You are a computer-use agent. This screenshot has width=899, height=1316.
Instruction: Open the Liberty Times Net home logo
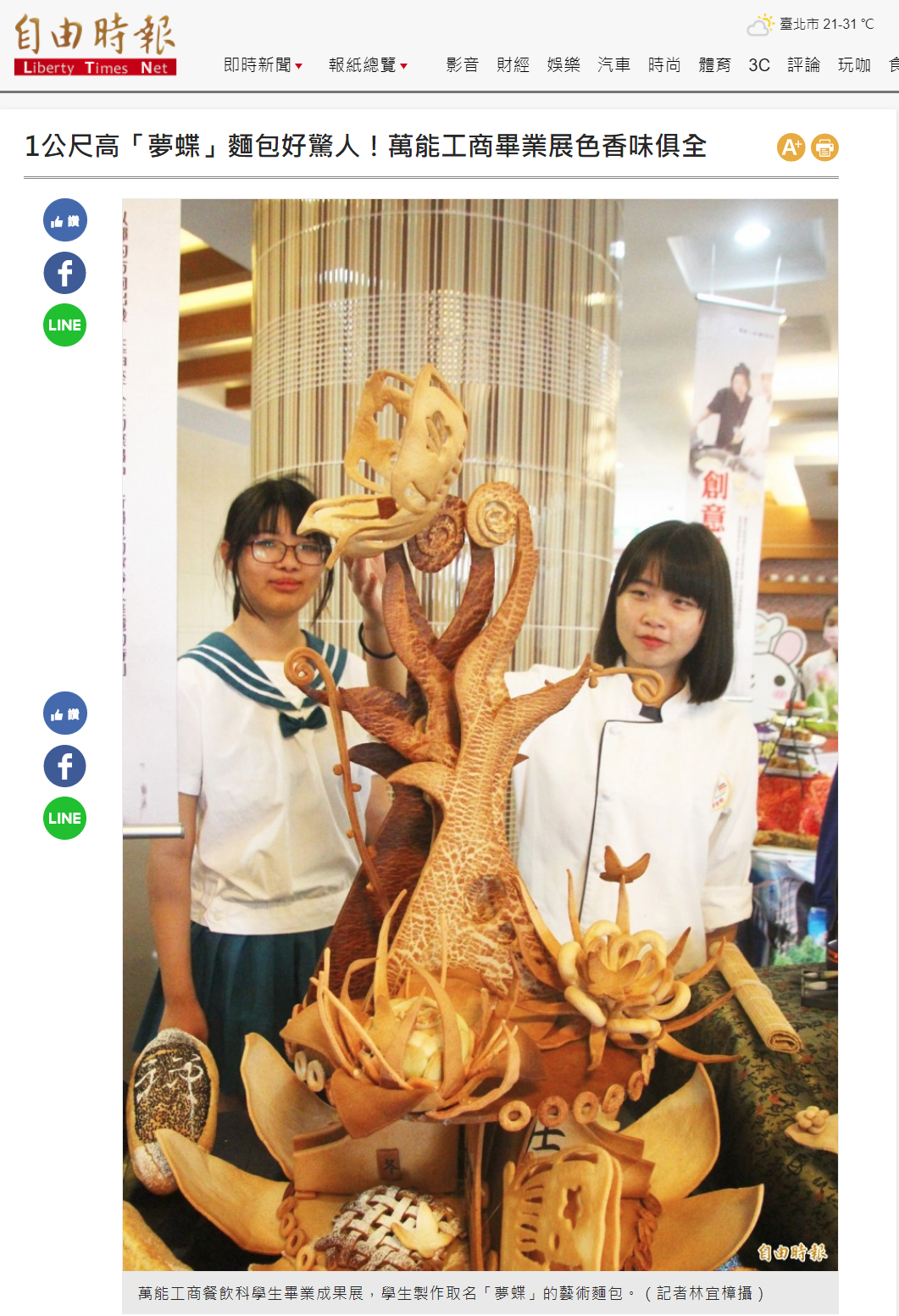[95, 45]
